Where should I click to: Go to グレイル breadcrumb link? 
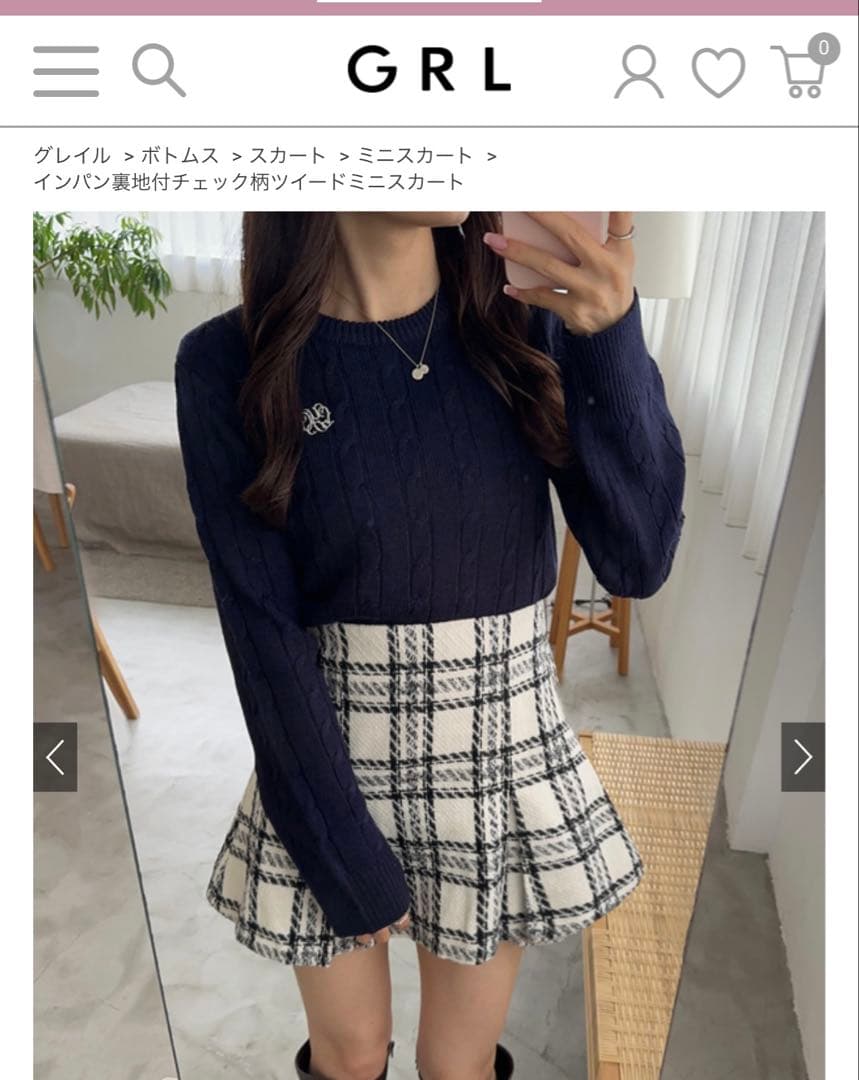coord(72,156)
